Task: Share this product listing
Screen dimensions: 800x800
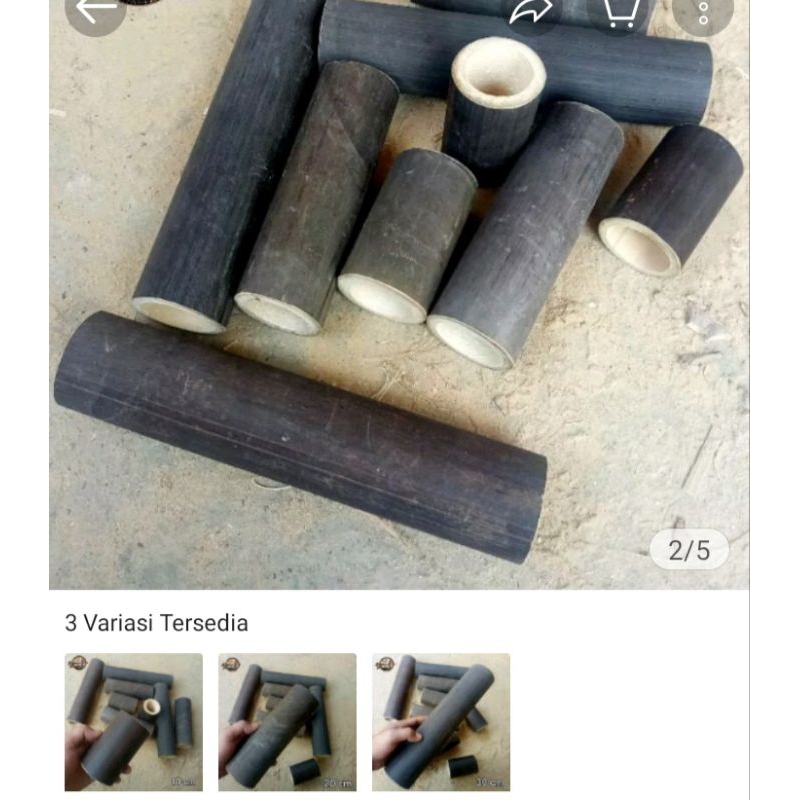Action: (532, 10)
